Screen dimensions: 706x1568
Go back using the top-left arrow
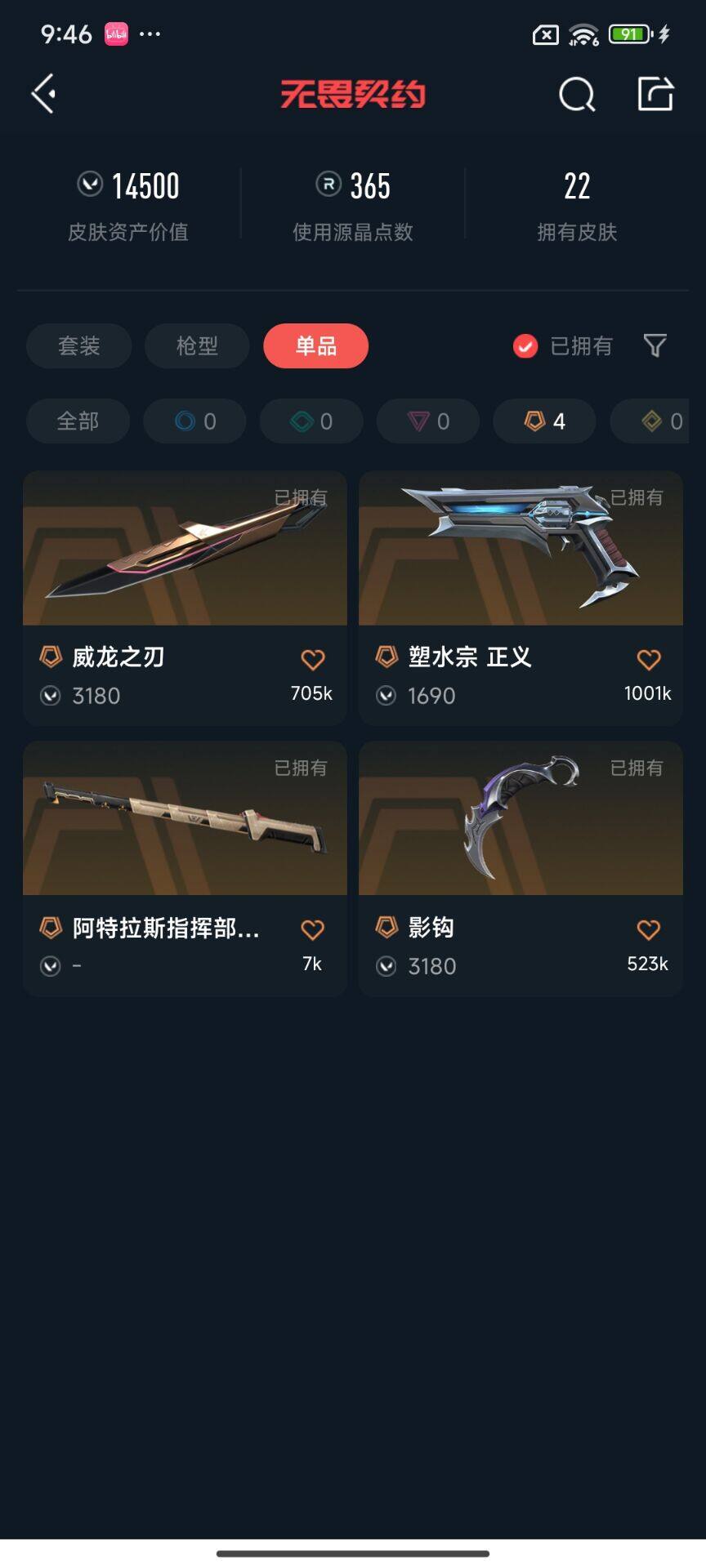pyautogui.click(x=44, y=94)
